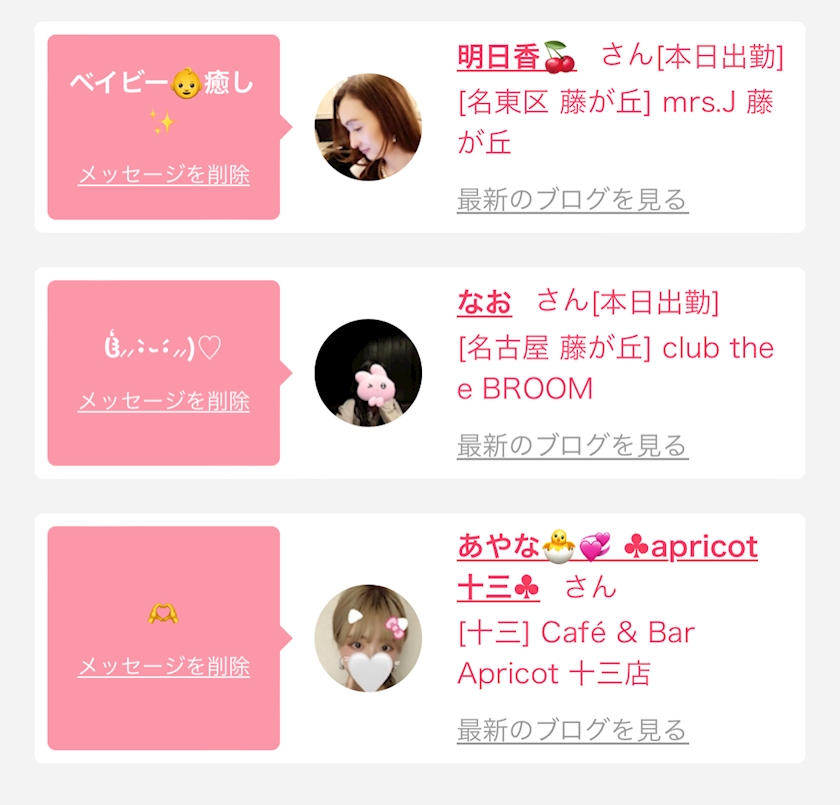Viewport: 840px width, 805px height.
Task: Tap なお's profile photo
Action: point(368,373)
